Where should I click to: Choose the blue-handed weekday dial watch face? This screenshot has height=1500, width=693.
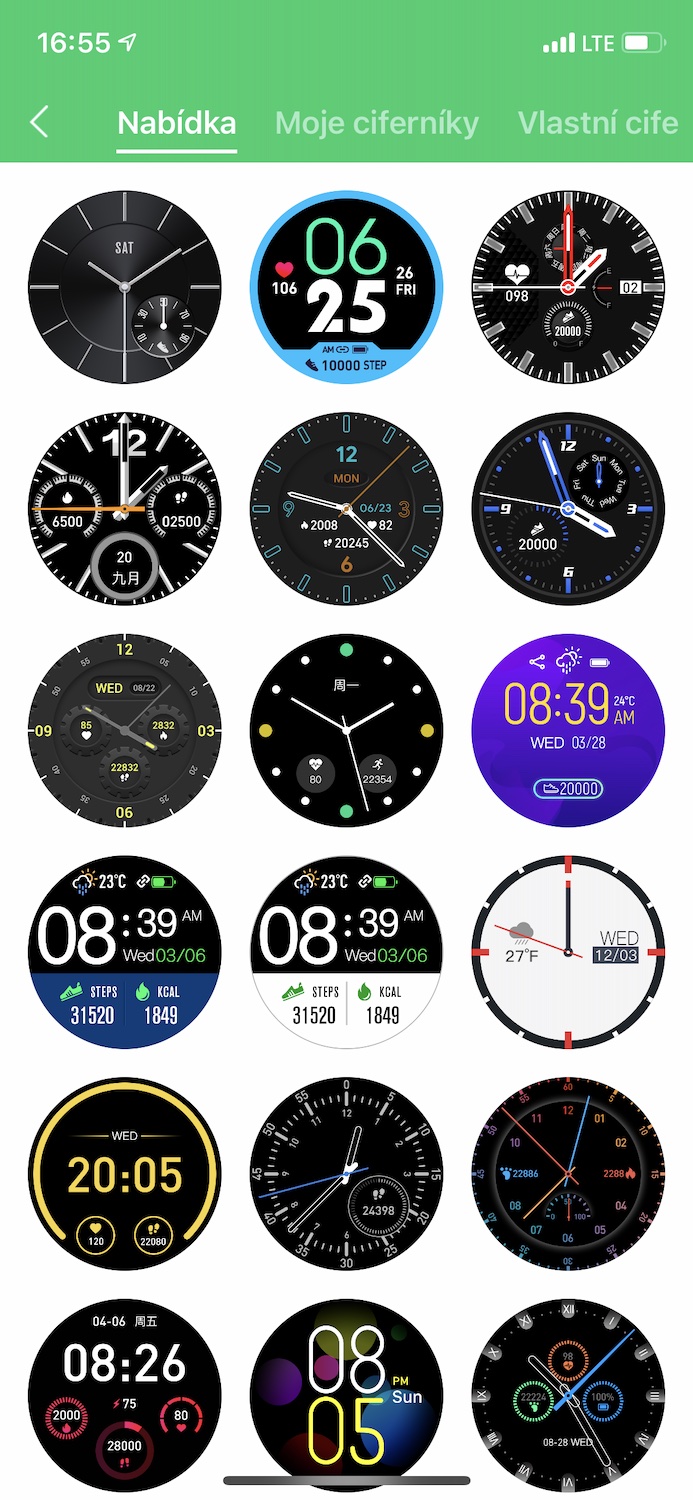pyautogui.click(x=567, y=509)
